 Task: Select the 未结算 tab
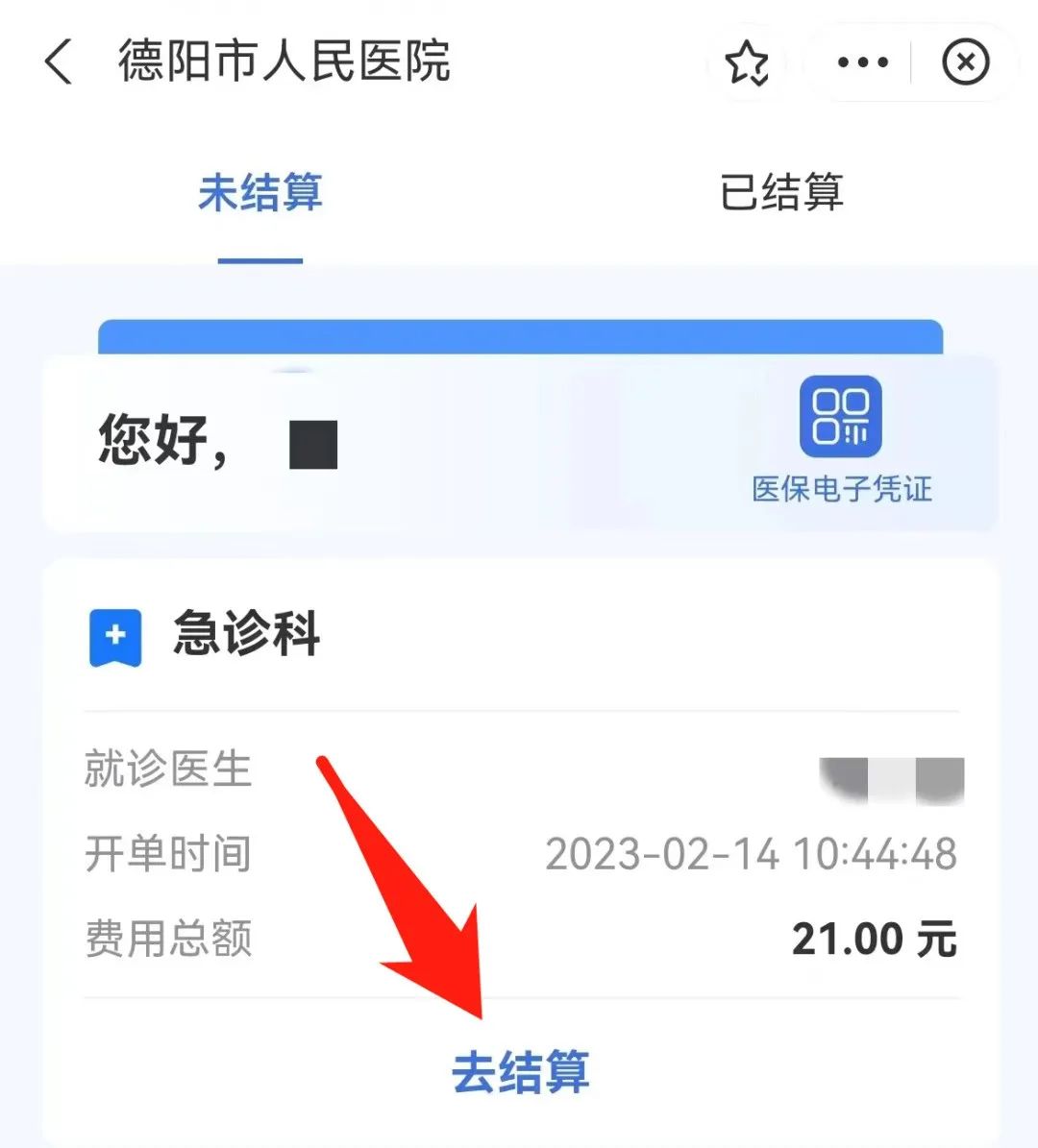click(x=259, y=193)
